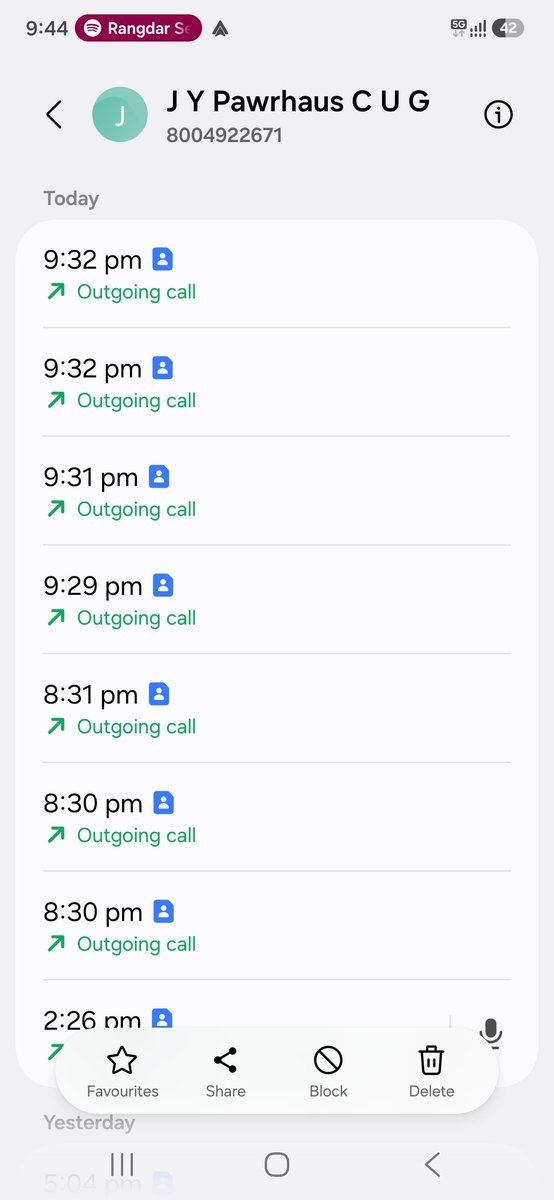Add contact to Favourites
The height and width of the screenshot is (1200, 554).
pos(122,1072)
